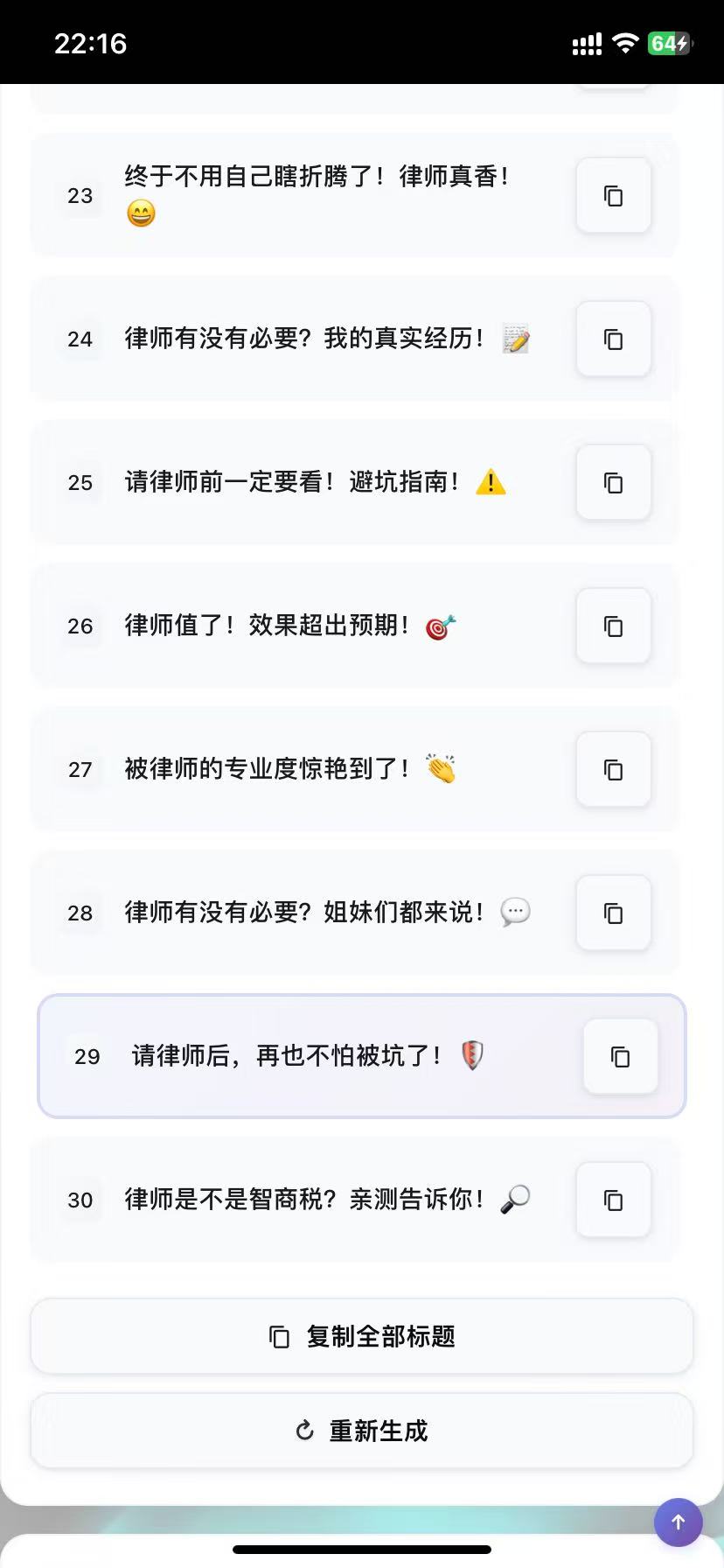Copy title 27 about lawyer professionalism
The height and width of the screenshot is (1568, 724).
613,769
